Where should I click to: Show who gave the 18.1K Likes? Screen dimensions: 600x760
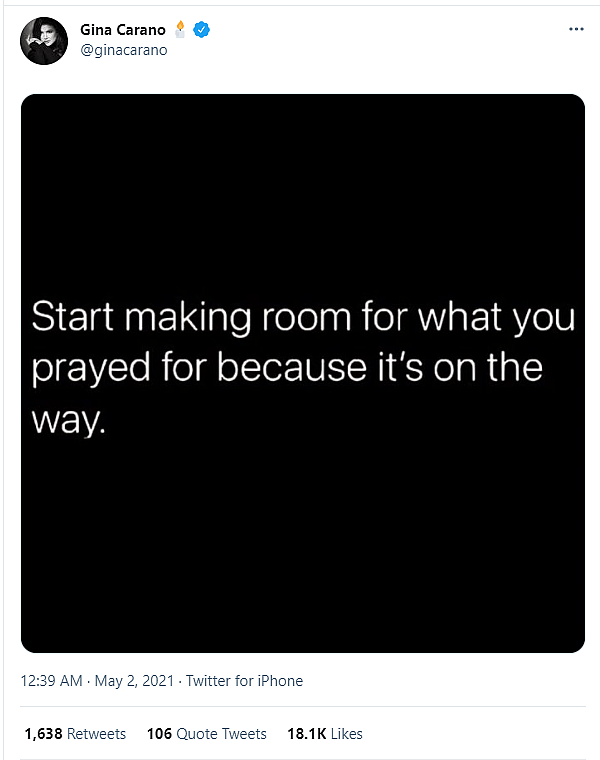325,734
